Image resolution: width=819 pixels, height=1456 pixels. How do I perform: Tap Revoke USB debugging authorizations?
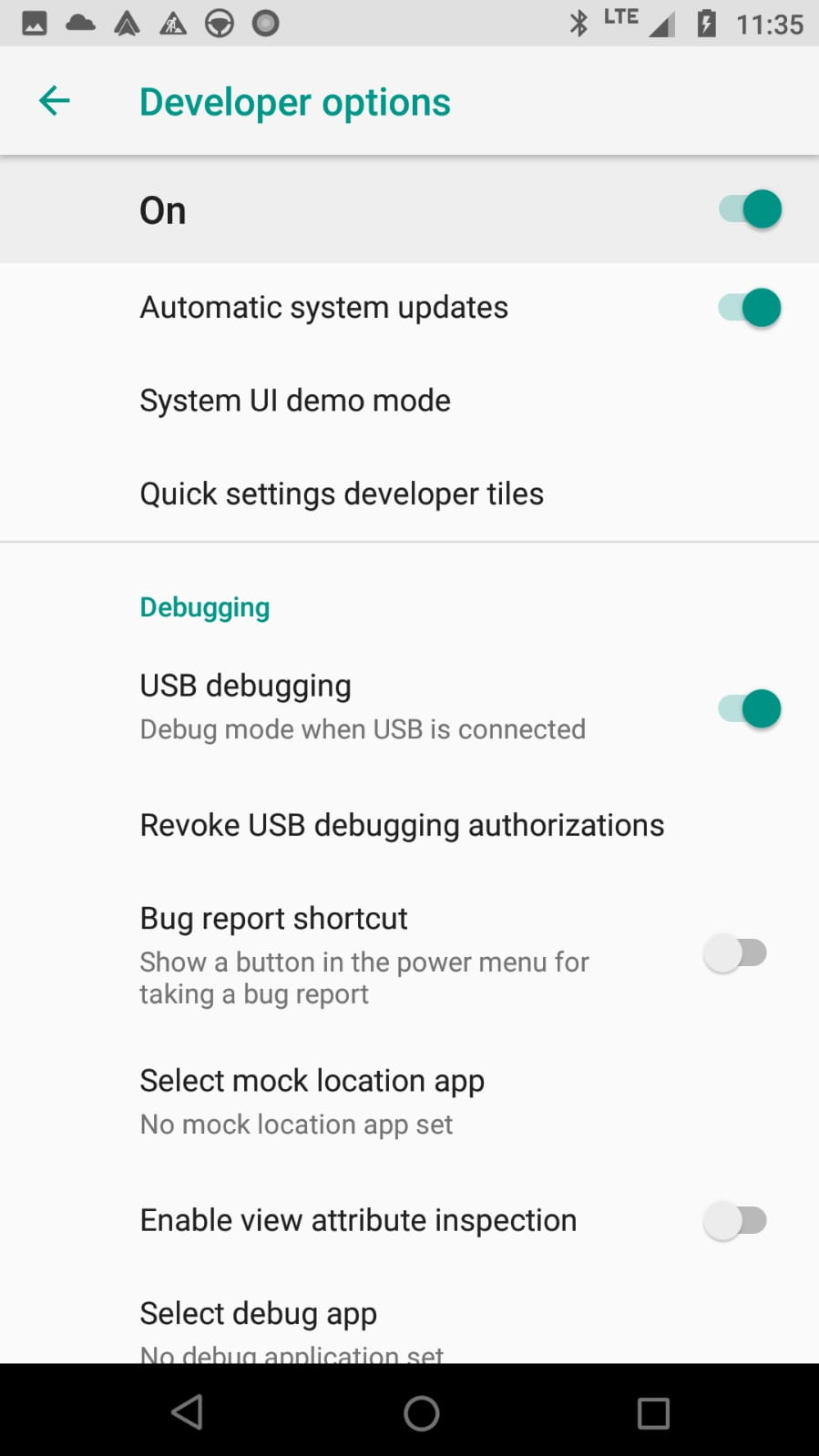(409, 825)
